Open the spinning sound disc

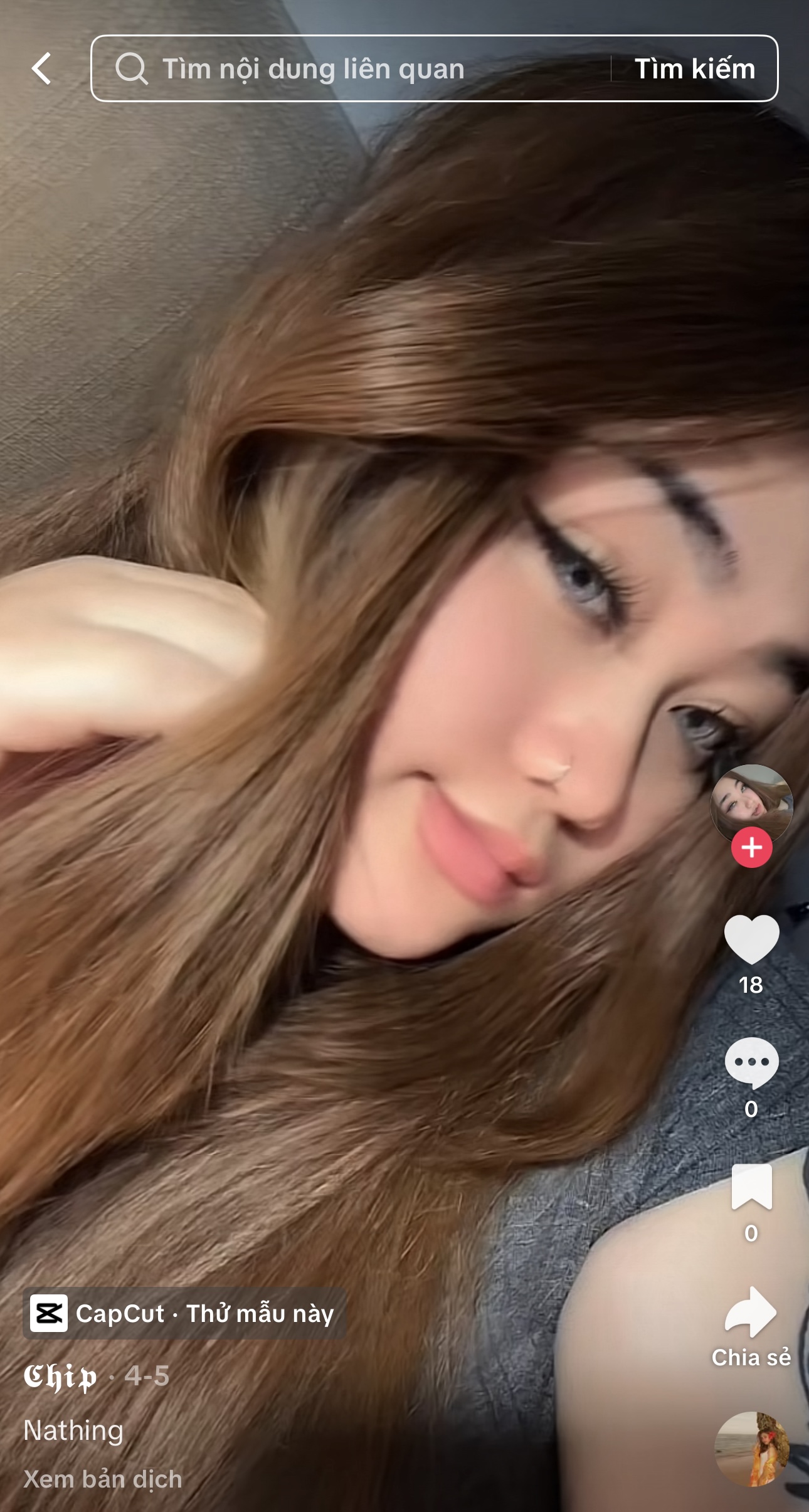[x=751, y=1449]
